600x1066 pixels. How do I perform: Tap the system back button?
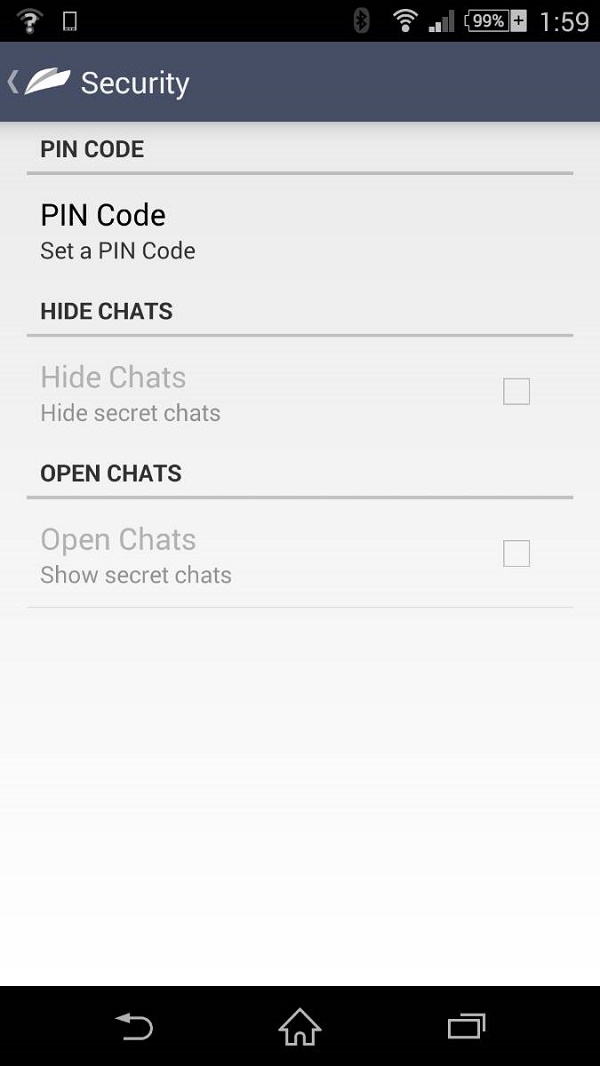click(x=134, y=1026)
